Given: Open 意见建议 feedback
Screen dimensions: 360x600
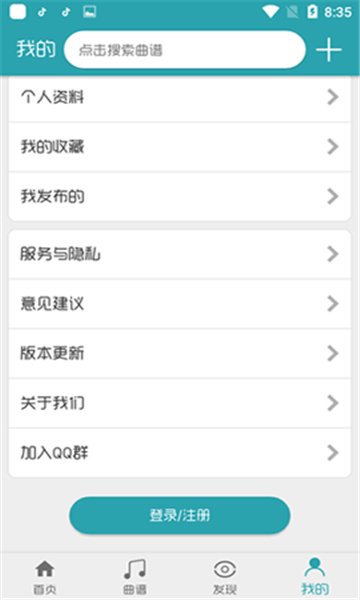Looking at the screenshot, I should [x=180, y=304].
